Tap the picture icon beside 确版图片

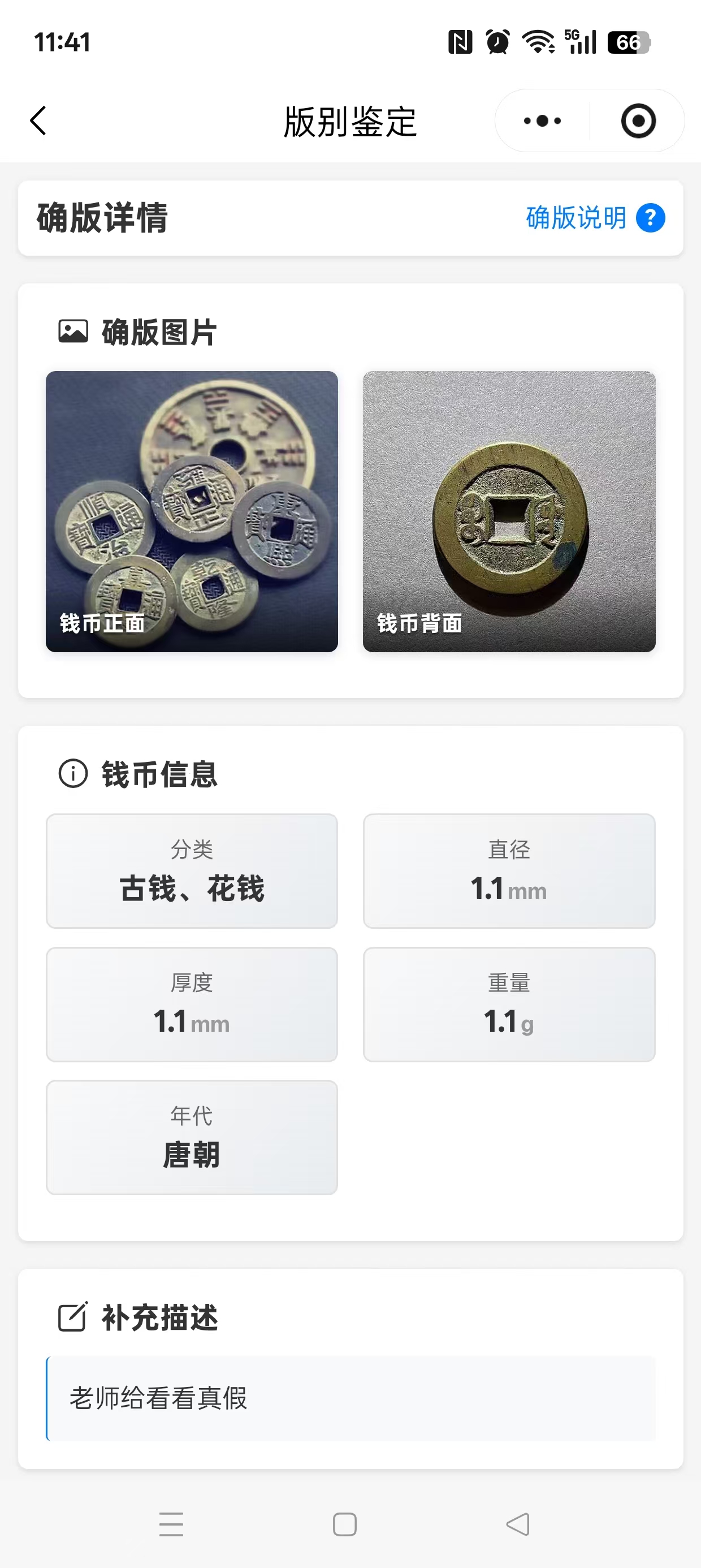[72, 331]
